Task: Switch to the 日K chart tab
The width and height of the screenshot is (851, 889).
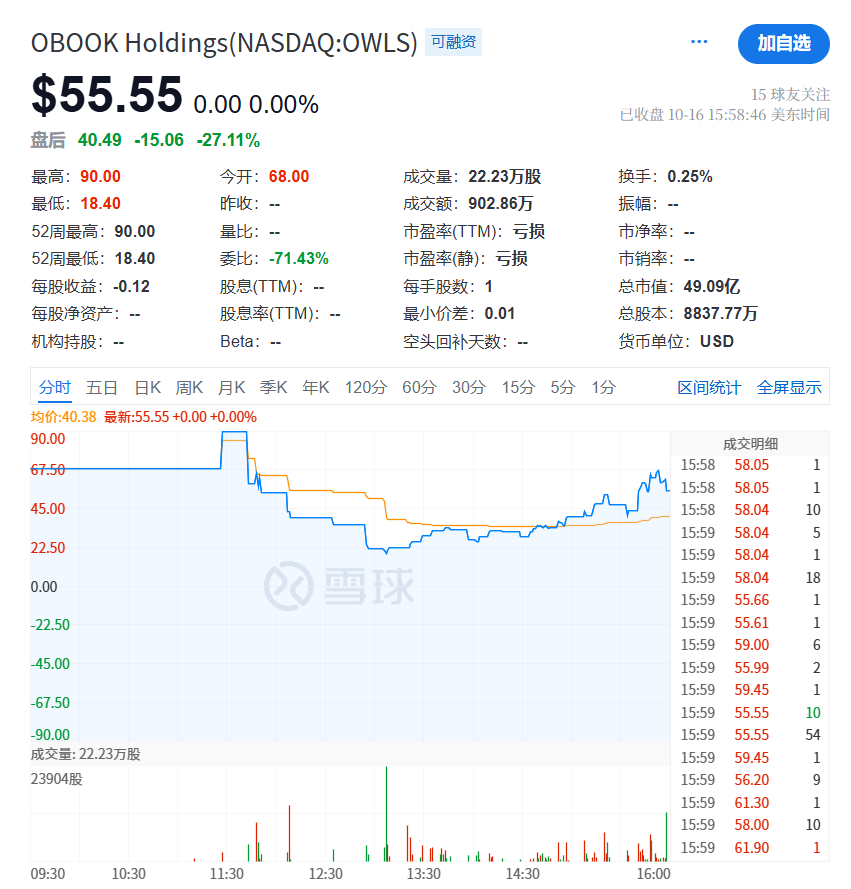Action: [x=148, y=388]
